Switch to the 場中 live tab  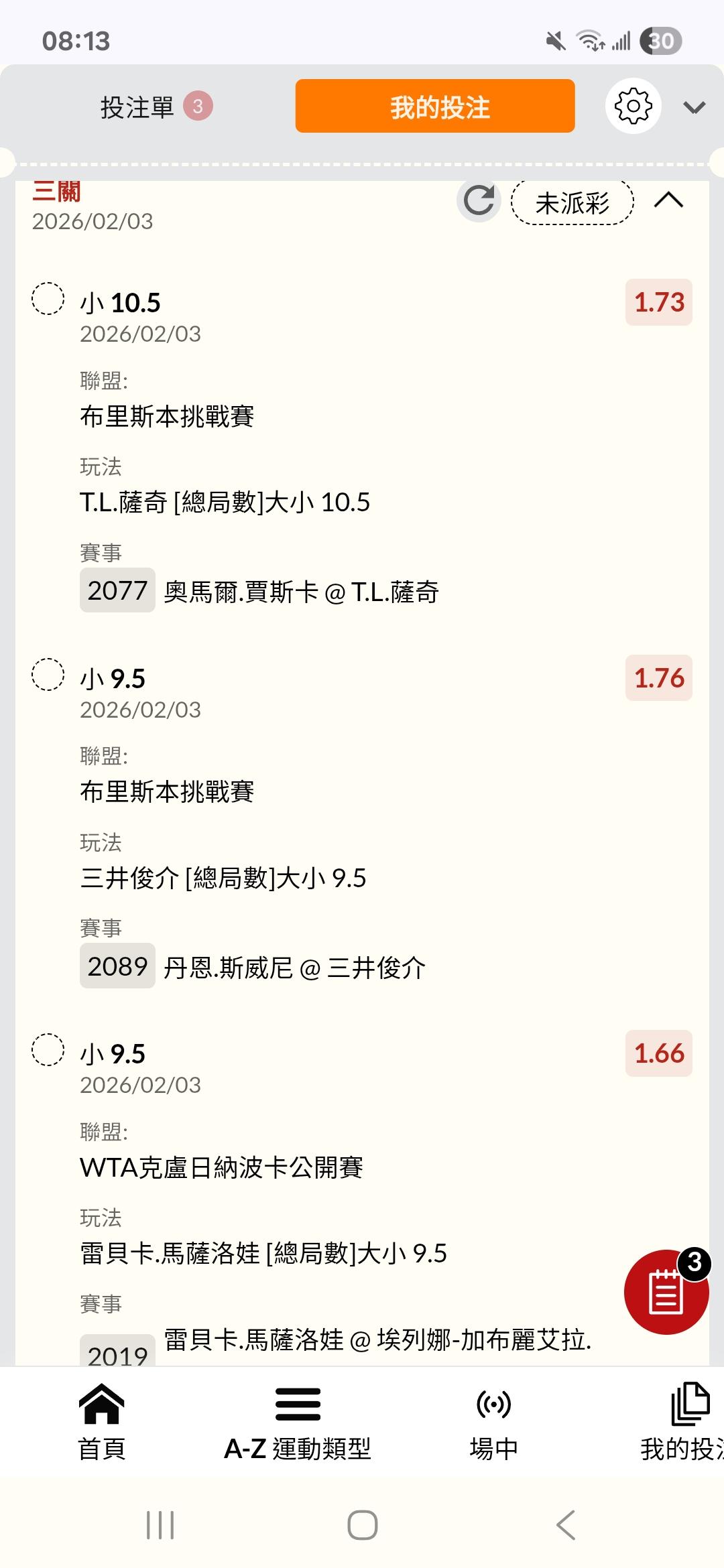point(494,1422)
